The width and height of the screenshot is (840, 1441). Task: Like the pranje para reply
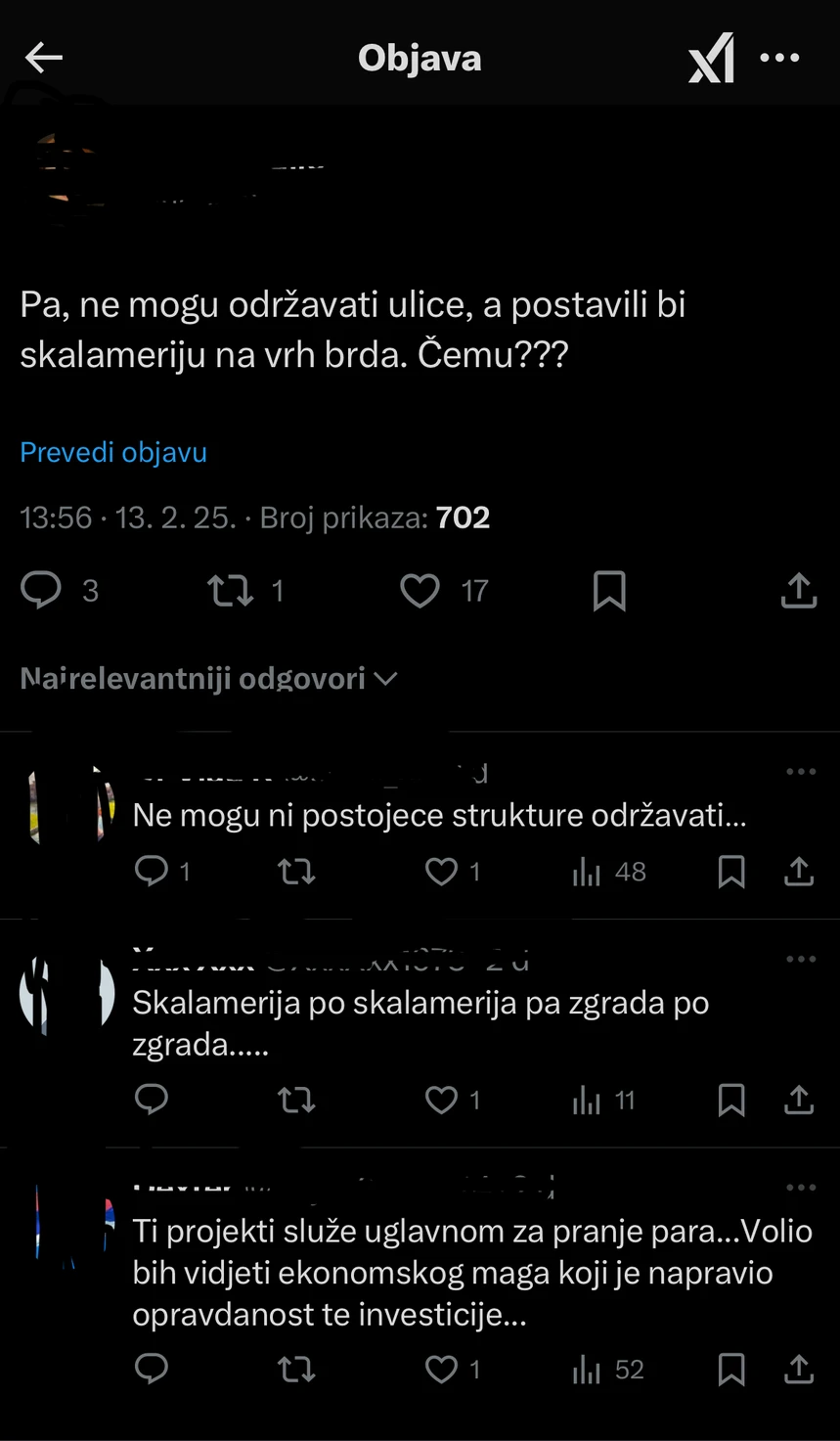442,1369
